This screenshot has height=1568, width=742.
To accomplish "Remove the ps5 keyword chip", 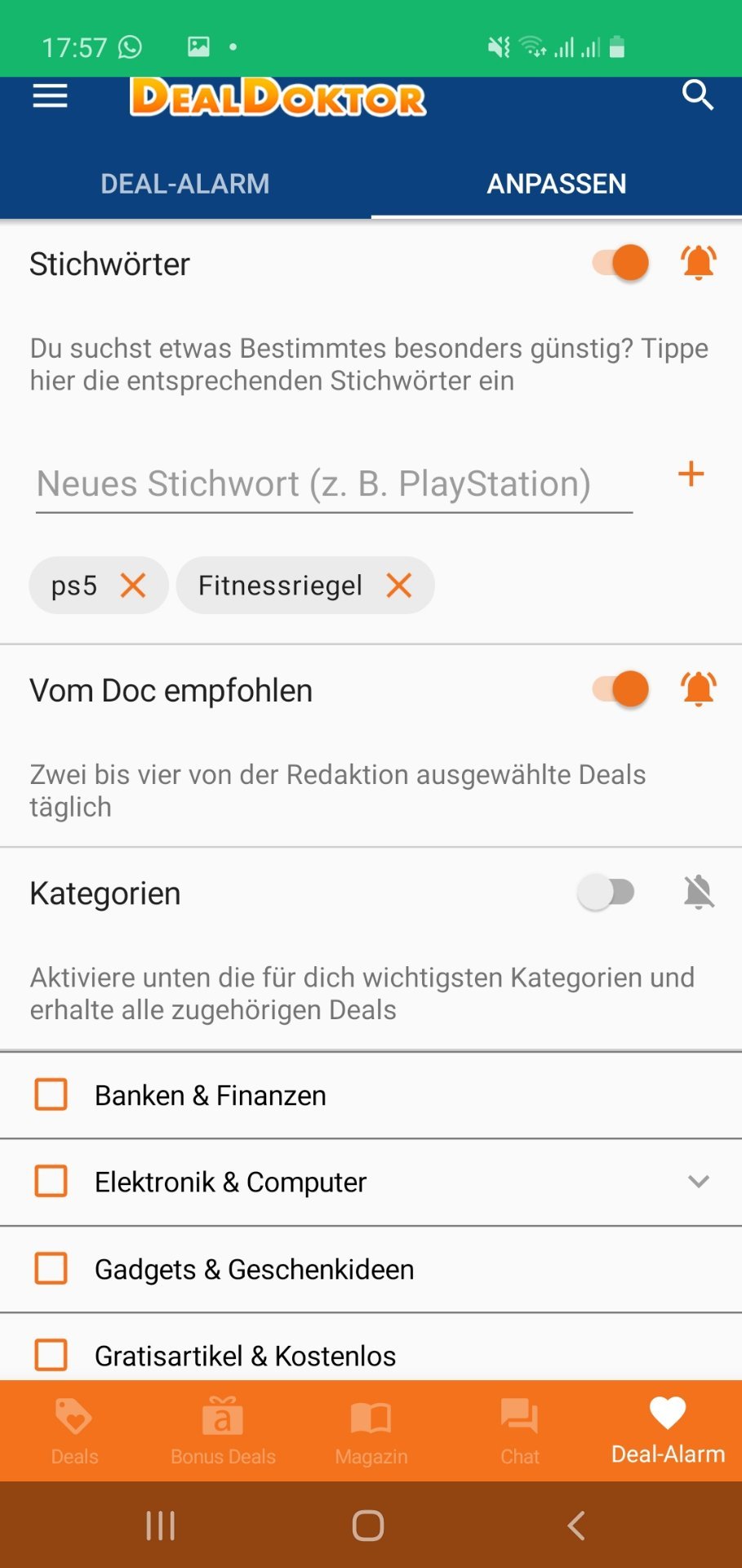I will tap(133, 585).
